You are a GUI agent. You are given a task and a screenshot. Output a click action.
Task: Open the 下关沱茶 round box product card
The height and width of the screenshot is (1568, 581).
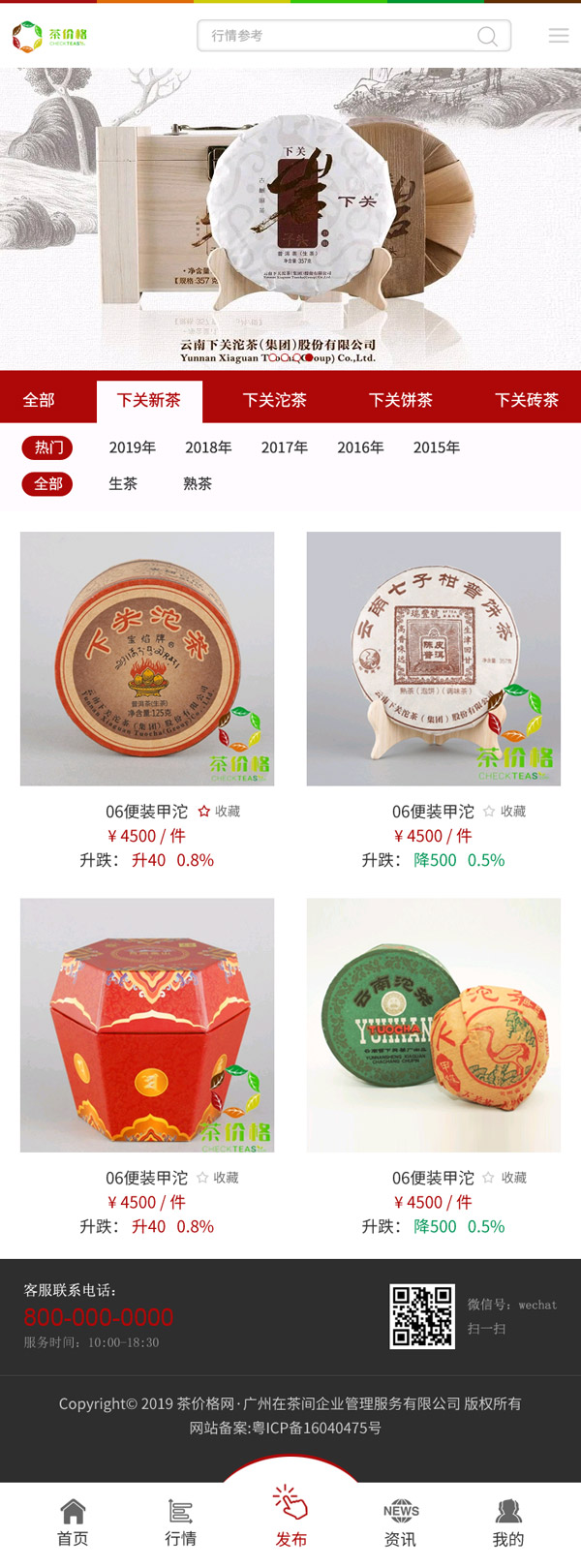[147, 659]
